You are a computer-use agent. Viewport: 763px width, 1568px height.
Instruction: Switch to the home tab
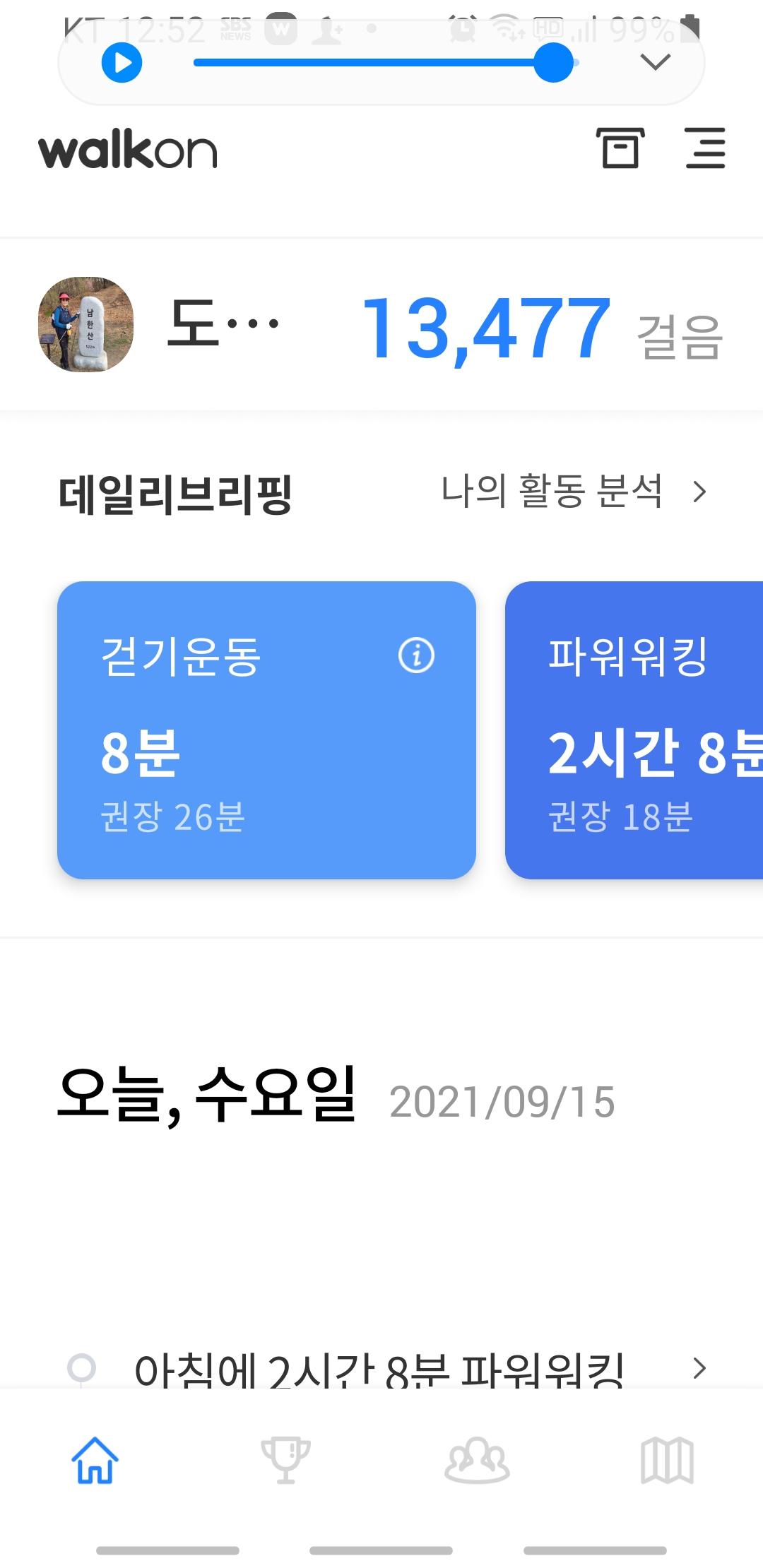tap(95, 1461)
